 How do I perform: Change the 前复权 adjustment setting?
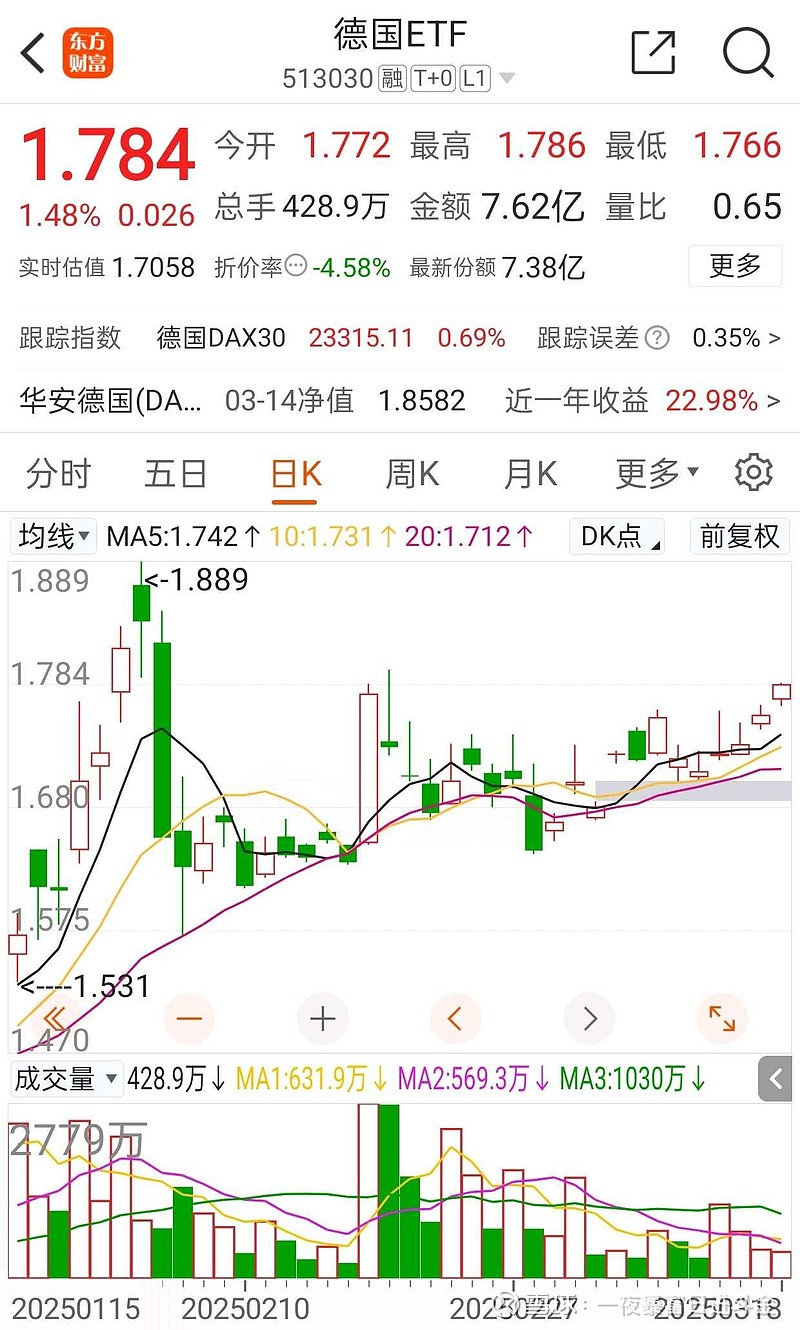point(739,537)
